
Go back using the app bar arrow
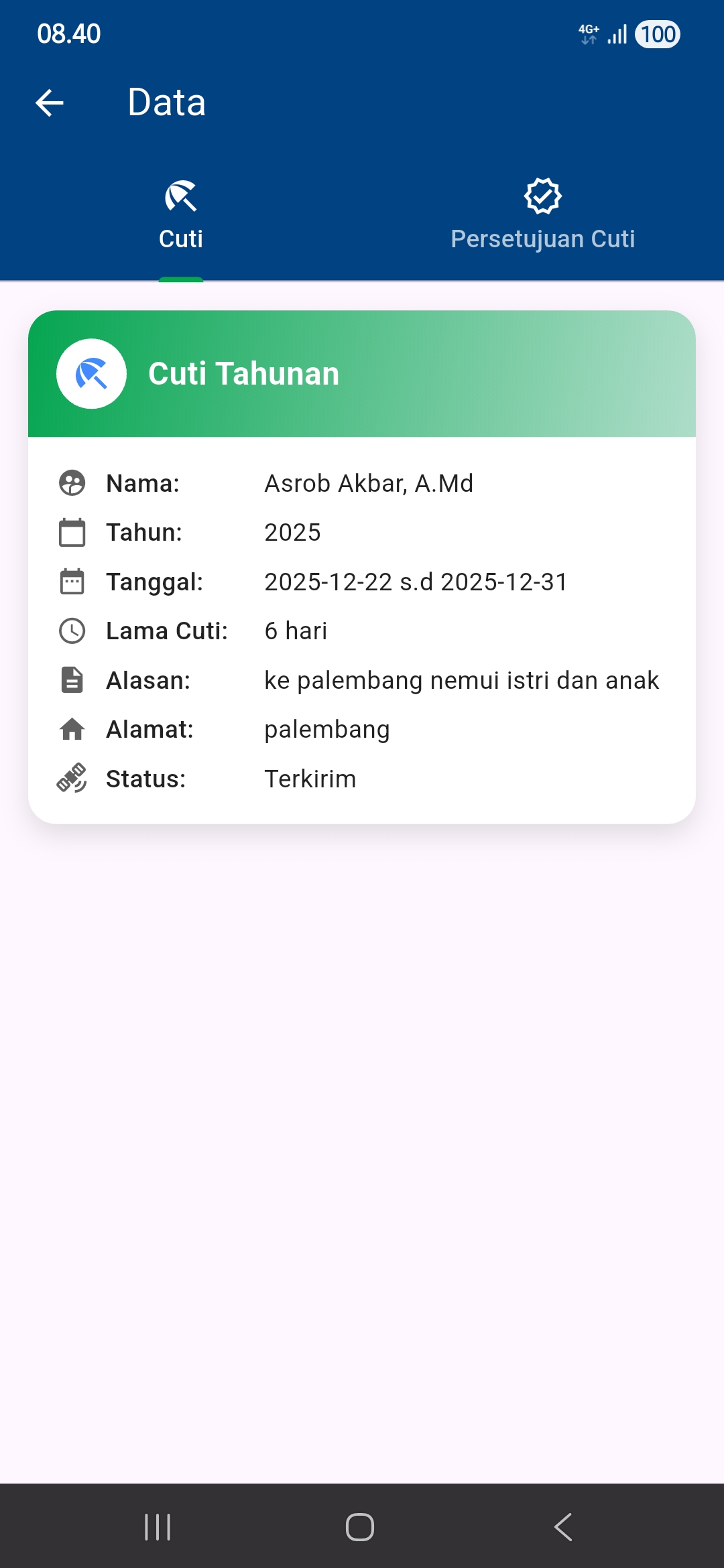[x=50, y=103]
